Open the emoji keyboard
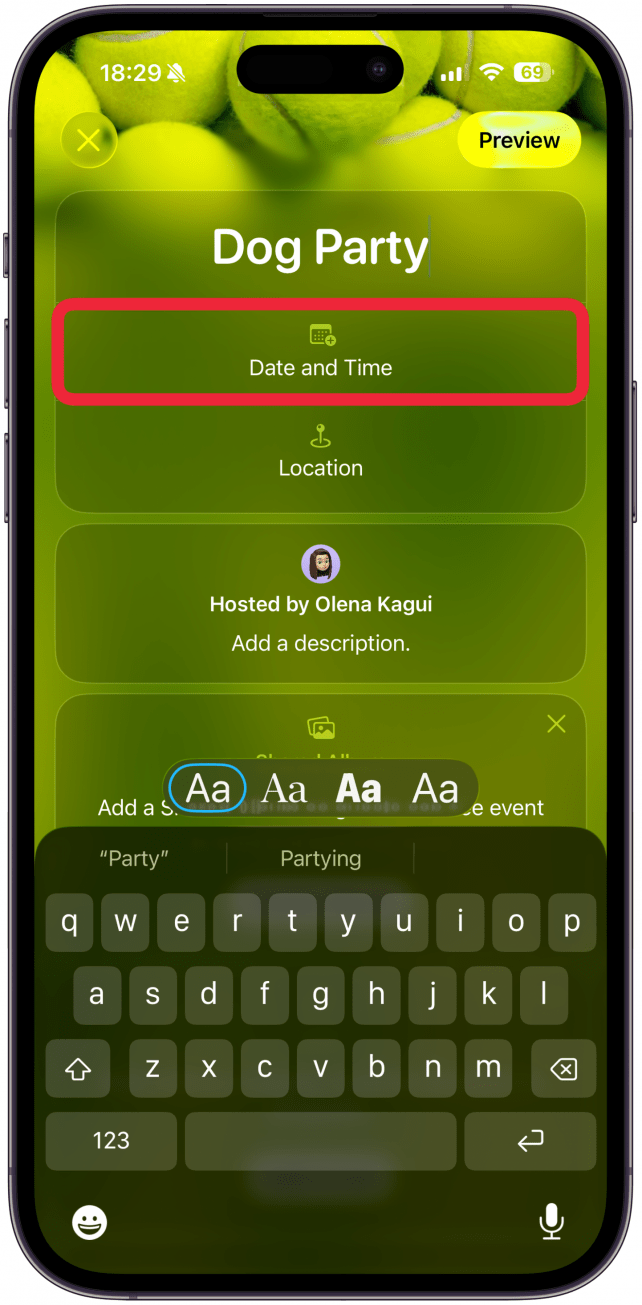The width and height of the screenshot is (642, 1305). coord(90,1221)
